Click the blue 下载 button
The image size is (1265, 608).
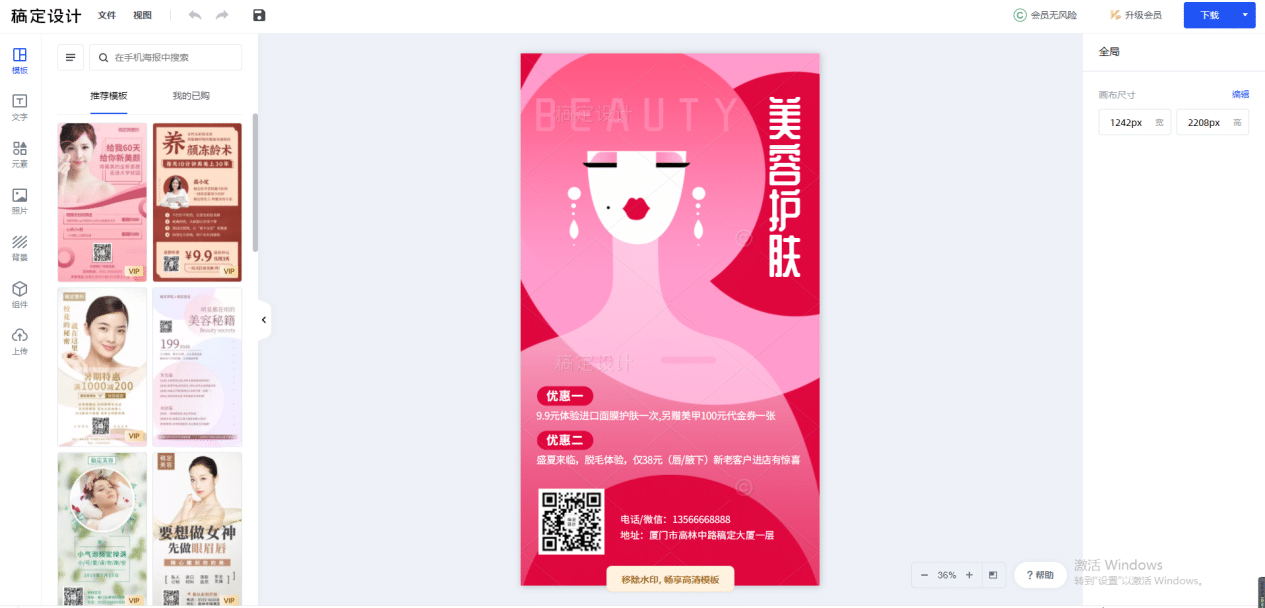click(1209, 15)
